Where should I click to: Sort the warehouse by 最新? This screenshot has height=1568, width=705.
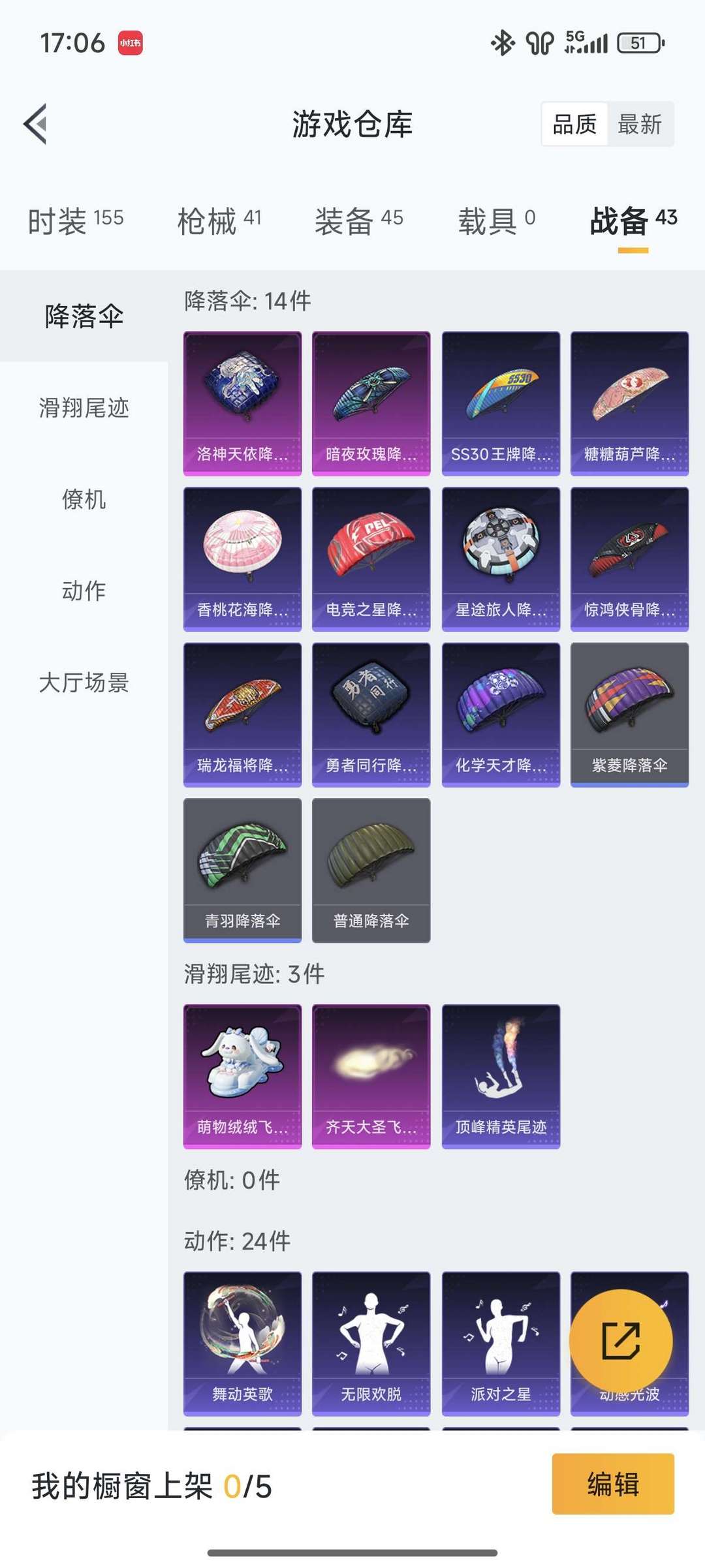coord(640,124)
